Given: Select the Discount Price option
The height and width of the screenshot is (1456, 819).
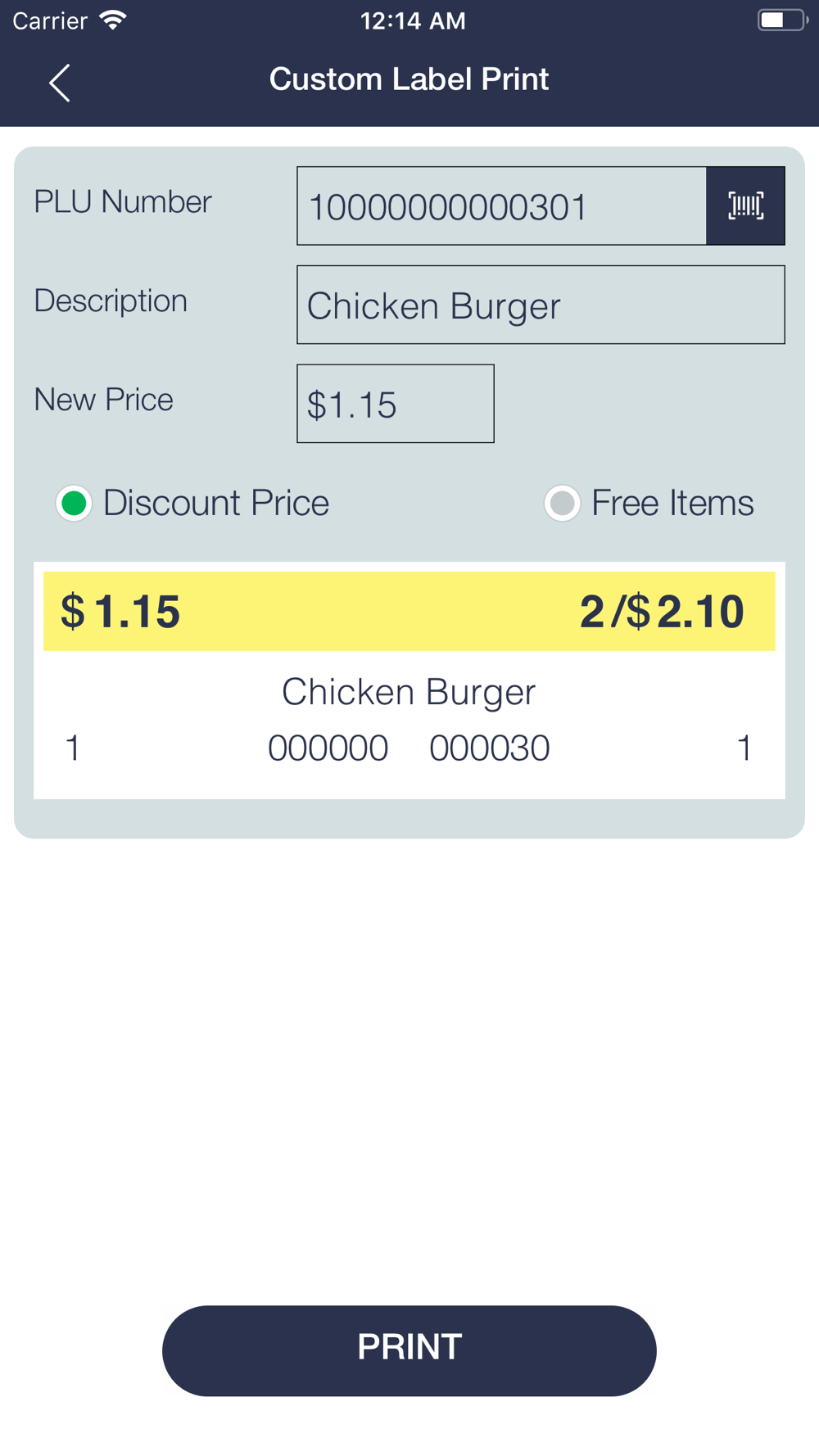Looking at the screenshot, I should point(192,503).
